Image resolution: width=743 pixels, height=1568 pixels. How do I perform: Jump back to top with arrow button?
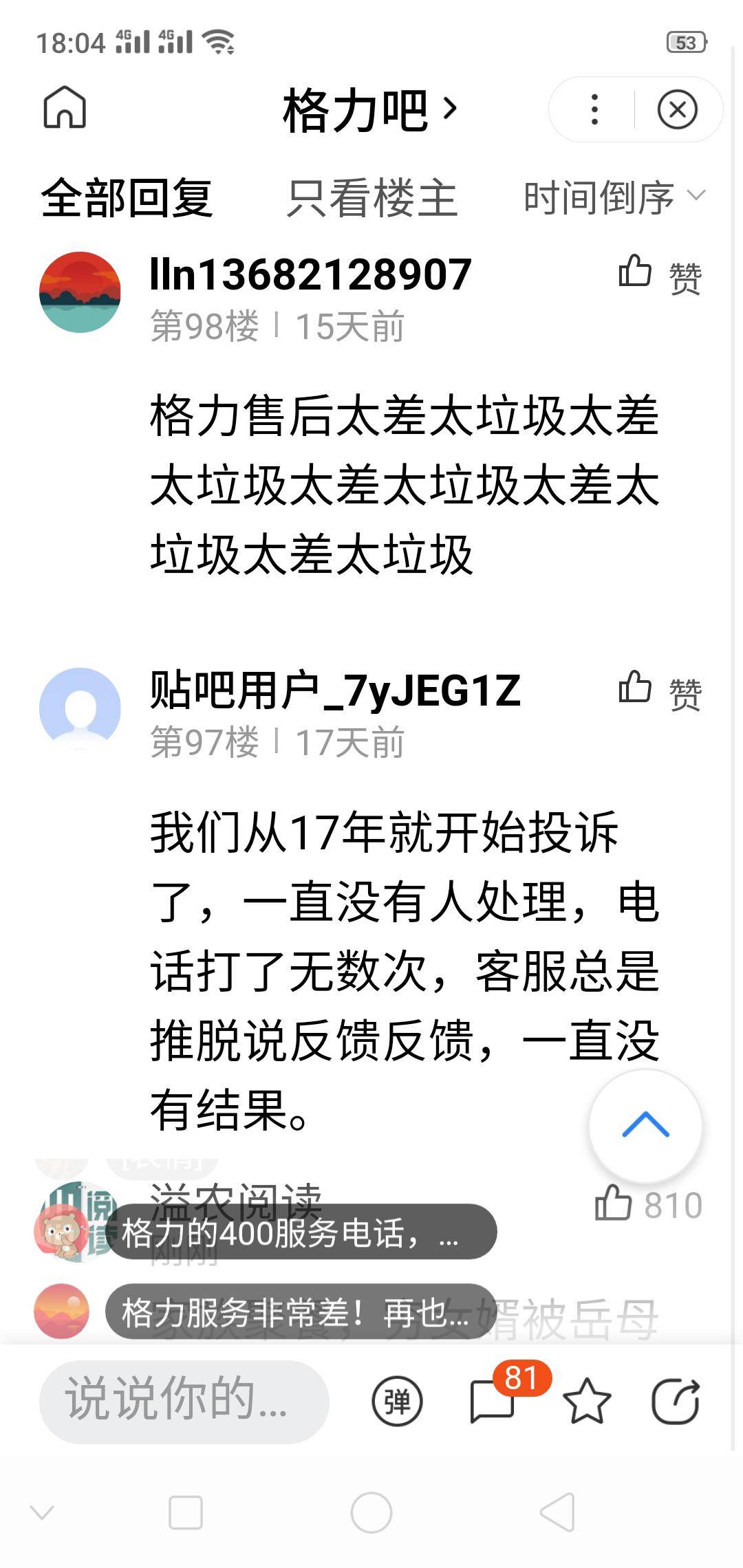pos(645,1126)
